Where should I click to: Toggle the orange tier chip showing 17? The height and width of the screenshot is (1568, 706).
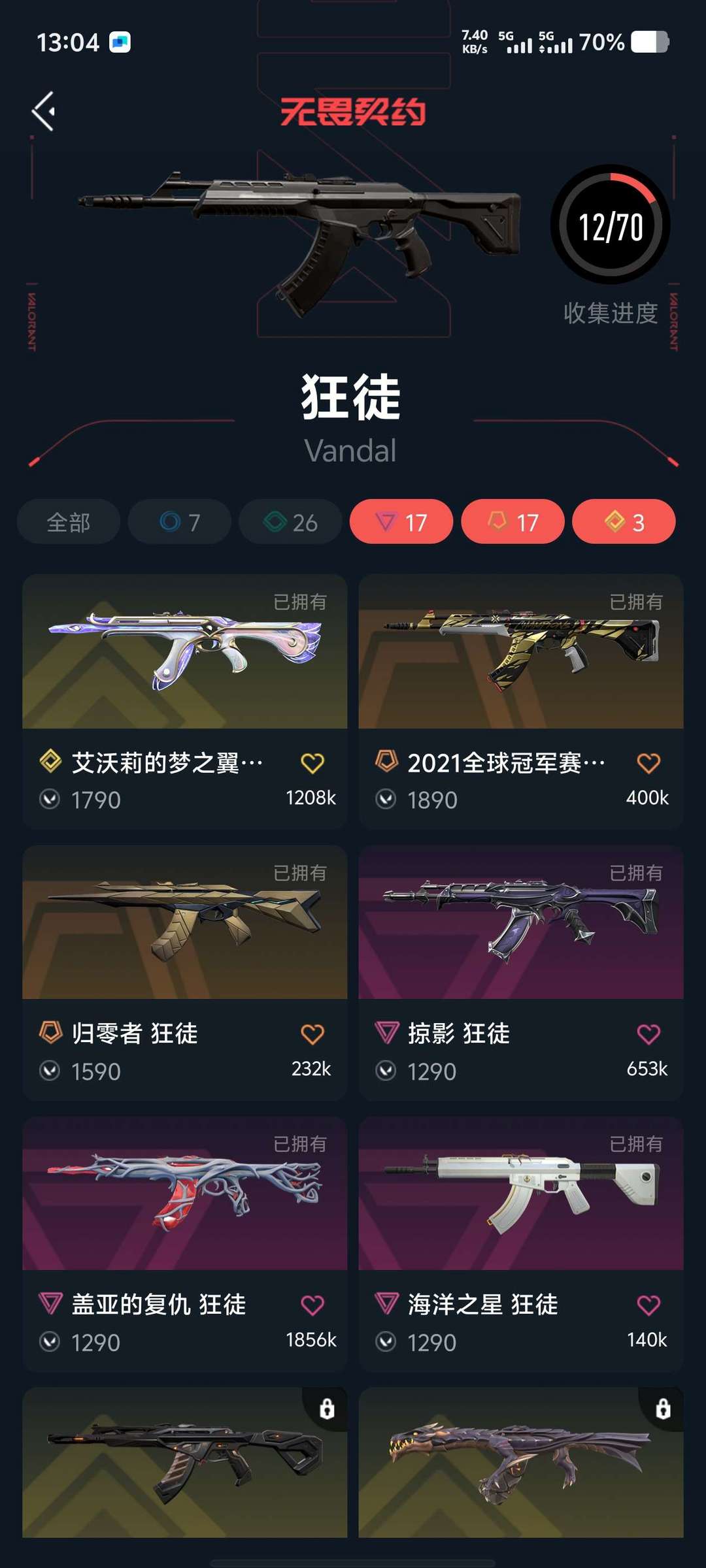513,522
